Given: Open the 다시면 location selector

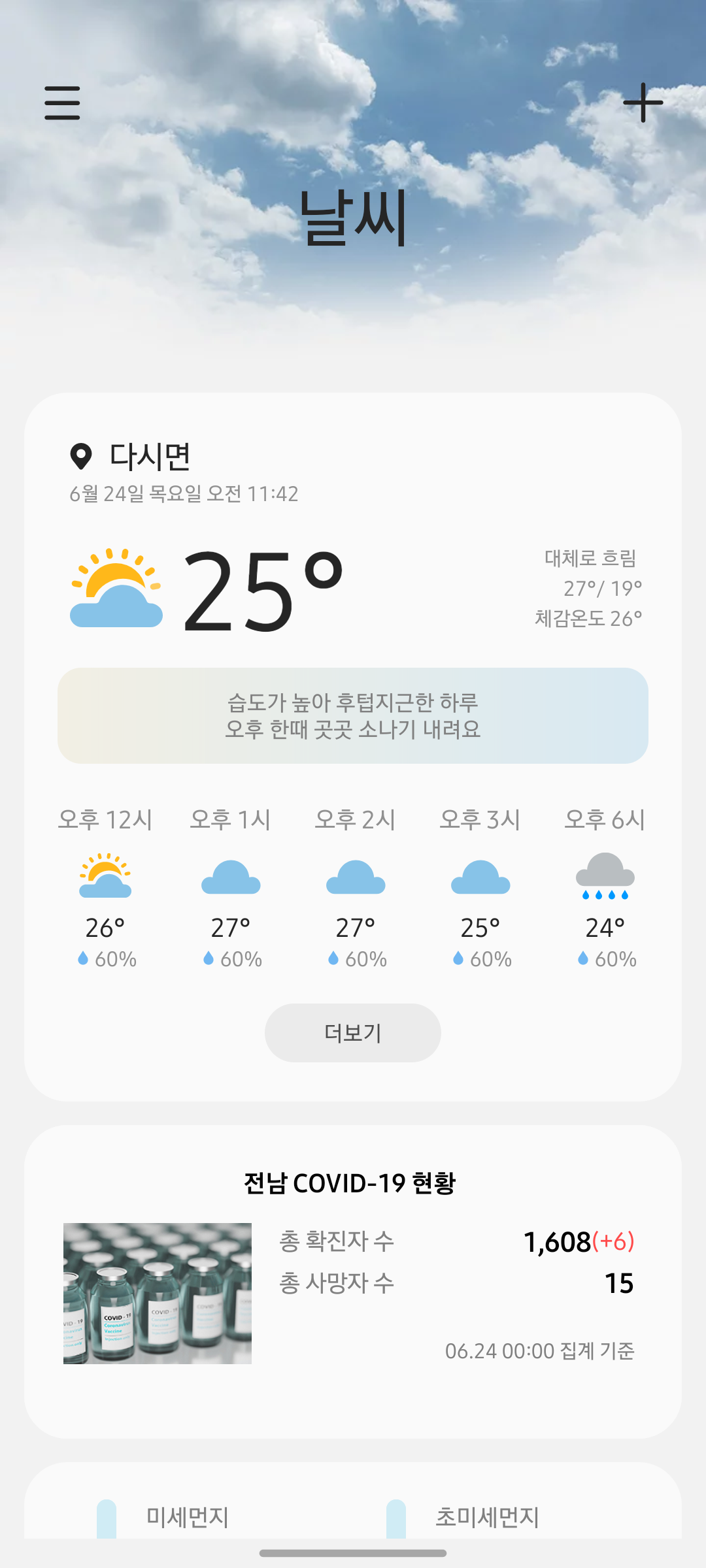Looking at the screenshot, I should coord(131,456).
